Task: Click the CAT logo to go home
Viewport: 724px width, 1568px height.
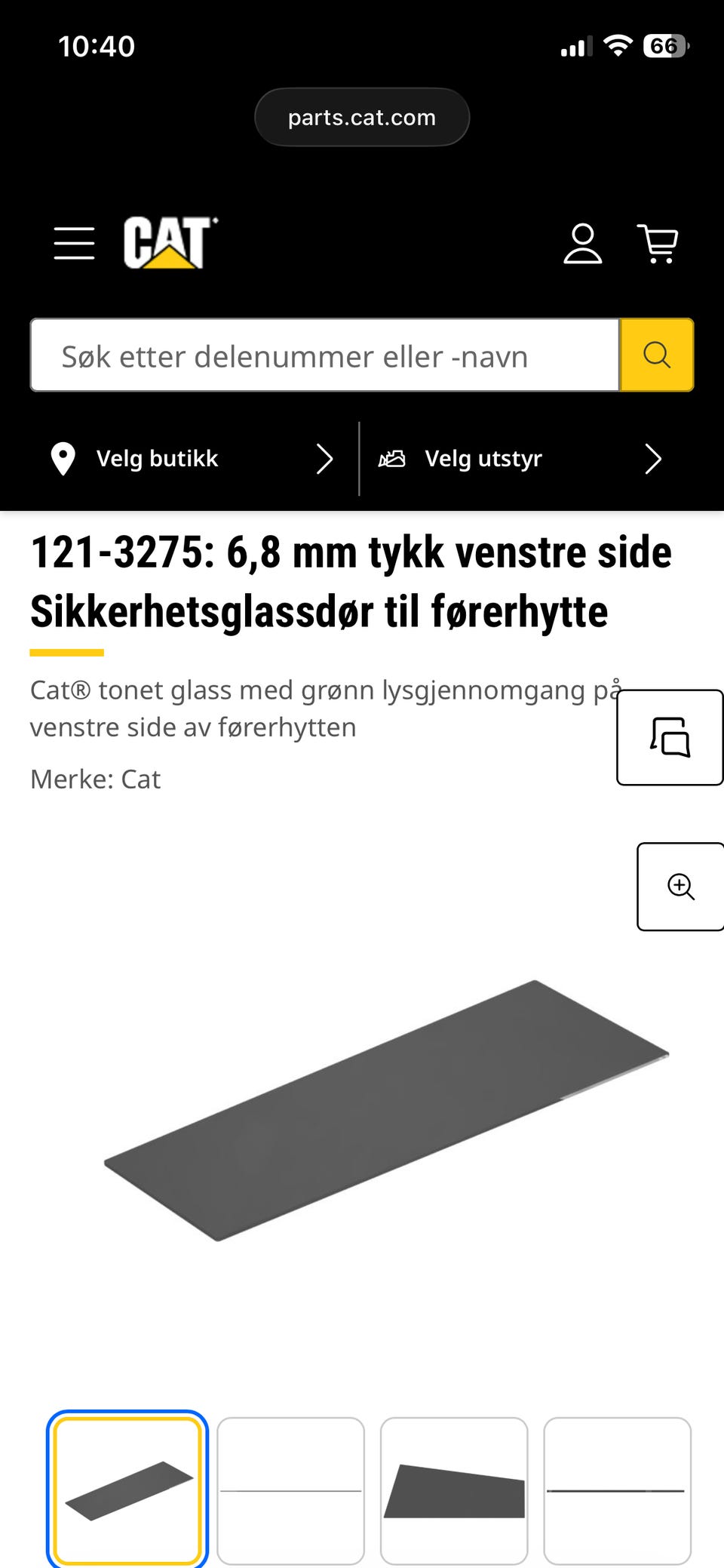Action: click(167, 243)
